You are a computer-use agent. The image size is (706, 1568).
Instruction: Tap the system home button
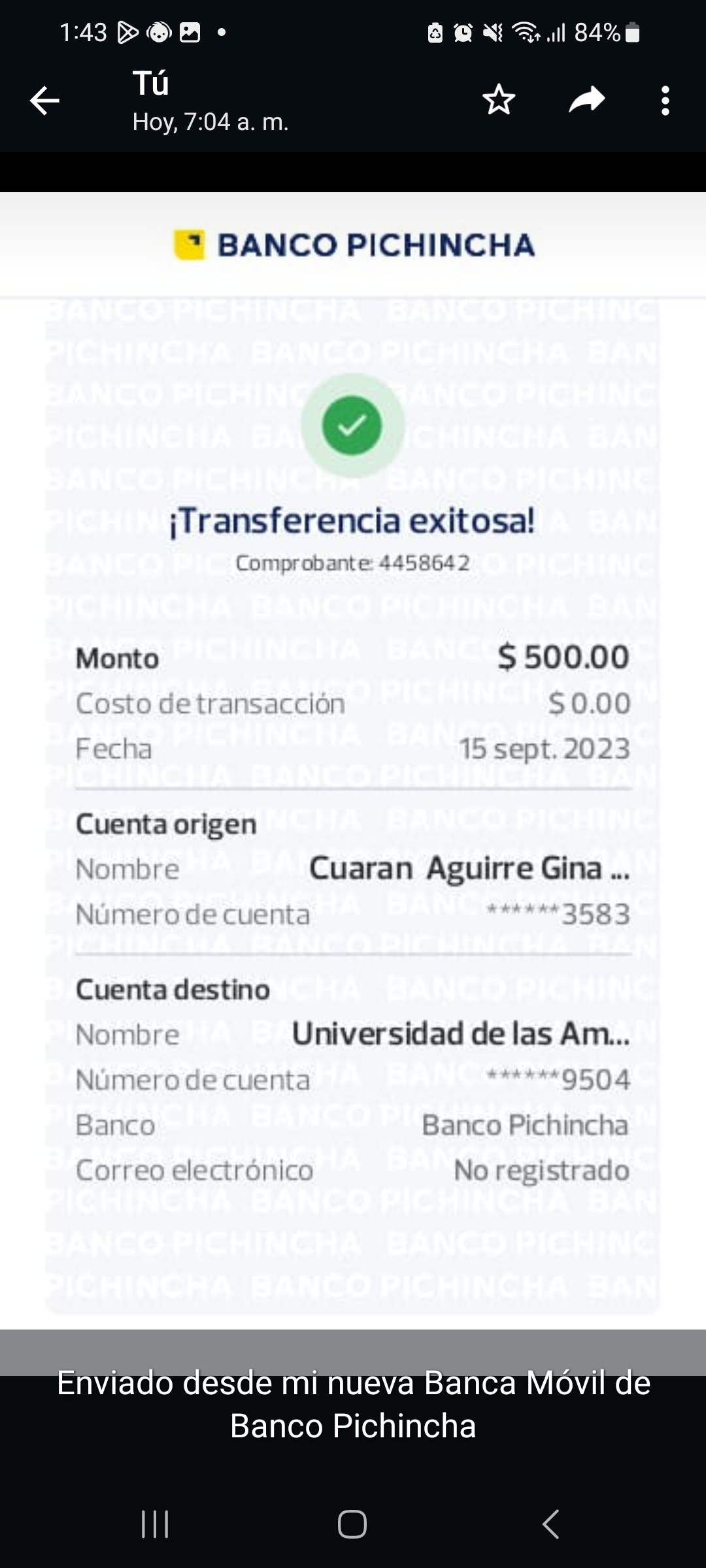click(x=352, y=1524)
